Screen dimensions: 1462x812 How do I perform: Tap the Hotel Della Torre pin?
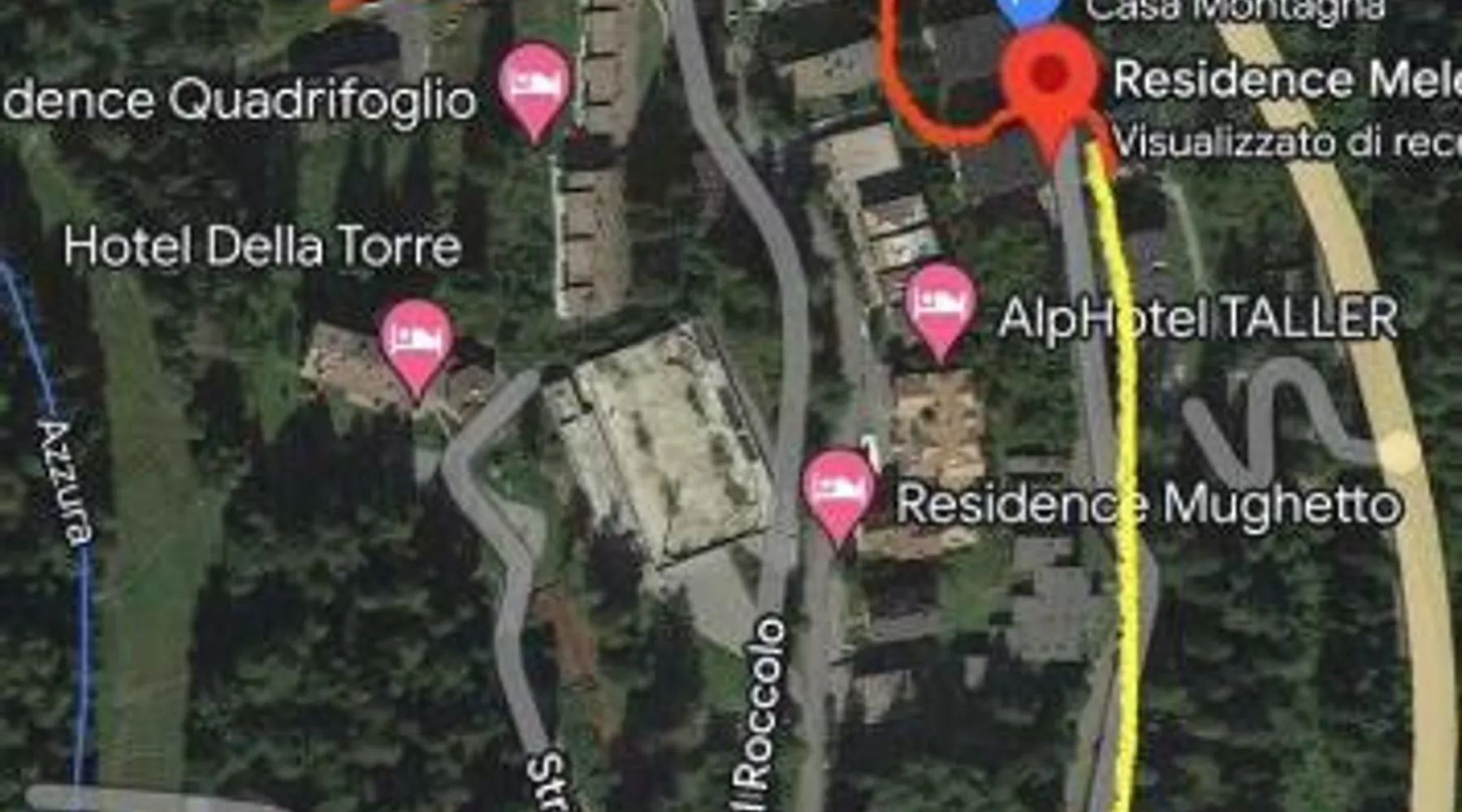tap(417, 341)
